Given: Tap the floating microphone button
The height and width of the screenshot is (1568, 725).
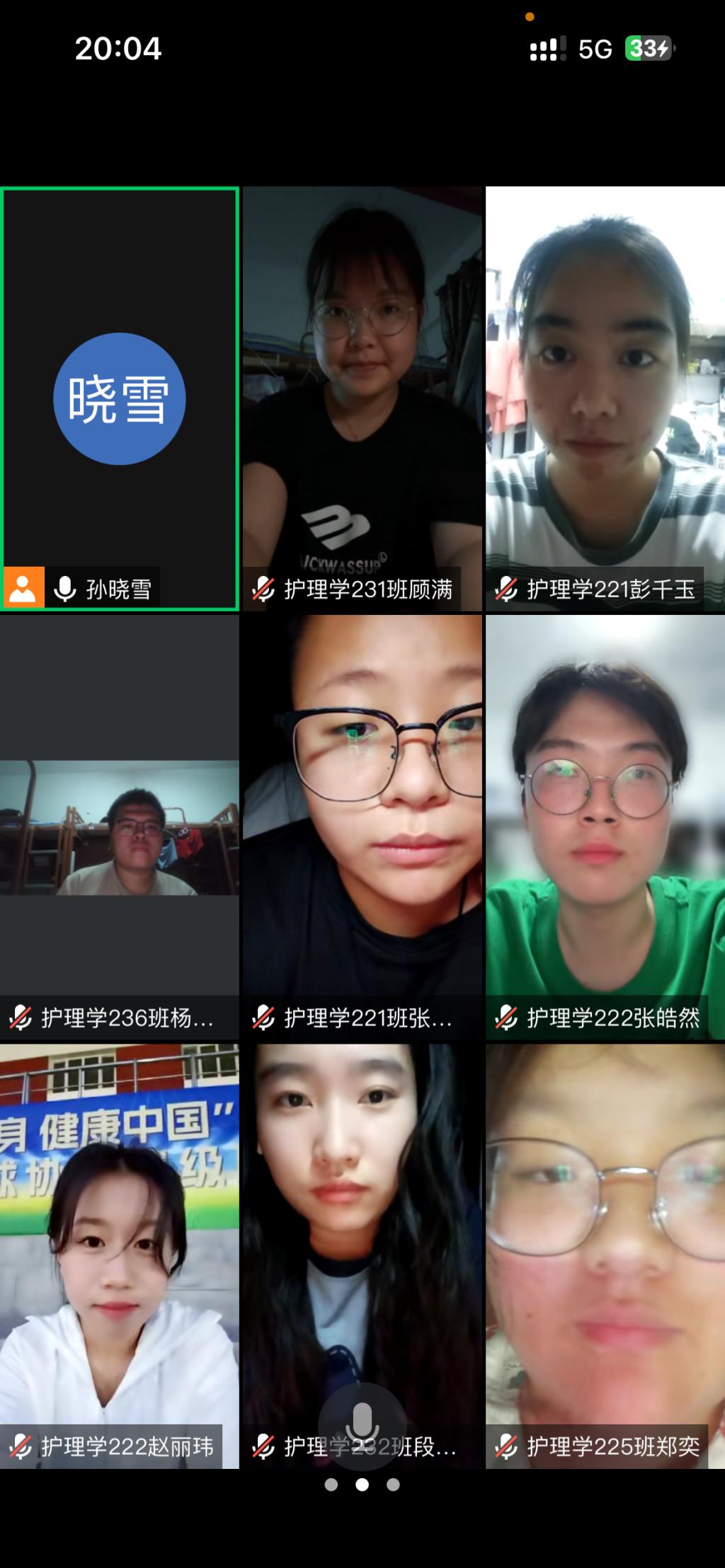Looking at the screenshot, I should [362, 1421].
